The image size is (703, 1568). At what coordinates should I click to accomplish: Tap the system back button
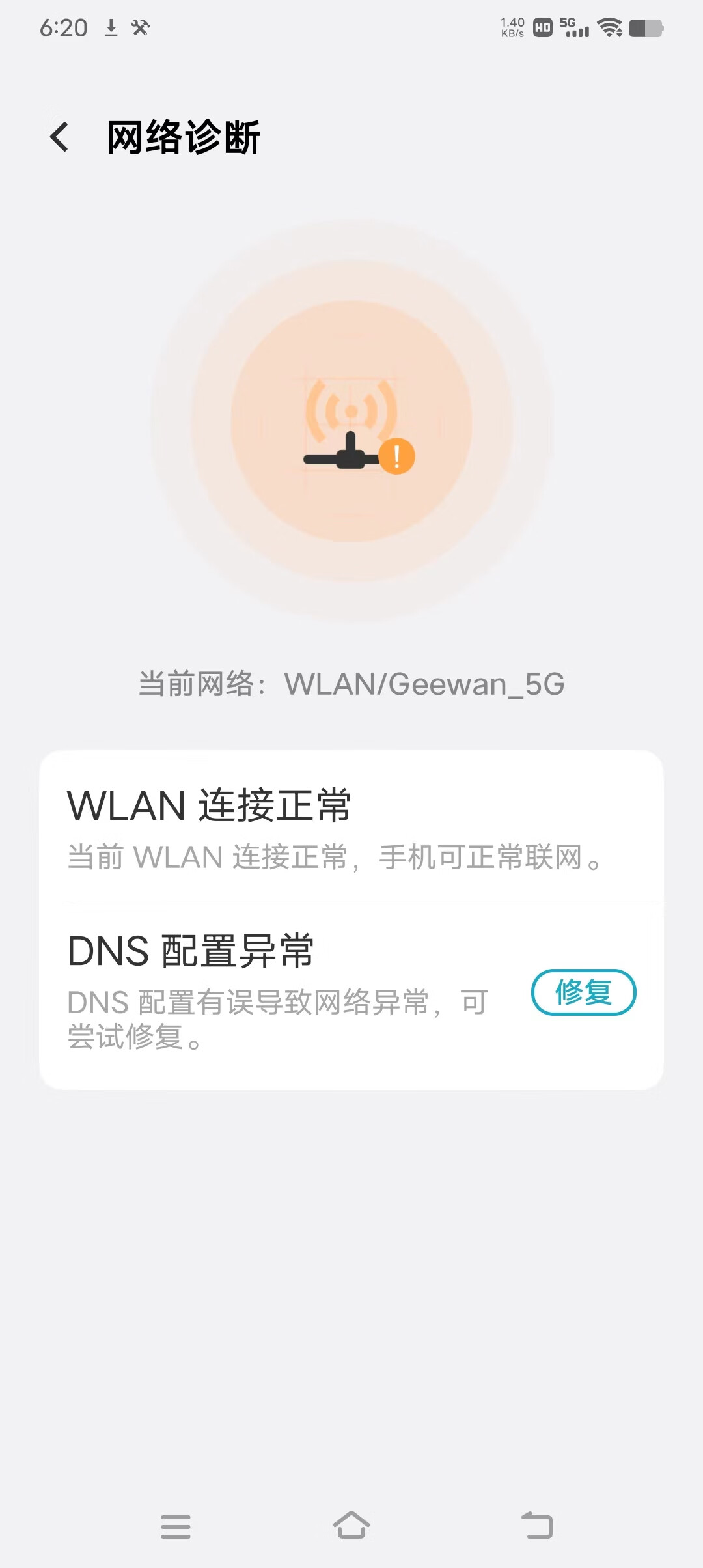click(537, 1526)
